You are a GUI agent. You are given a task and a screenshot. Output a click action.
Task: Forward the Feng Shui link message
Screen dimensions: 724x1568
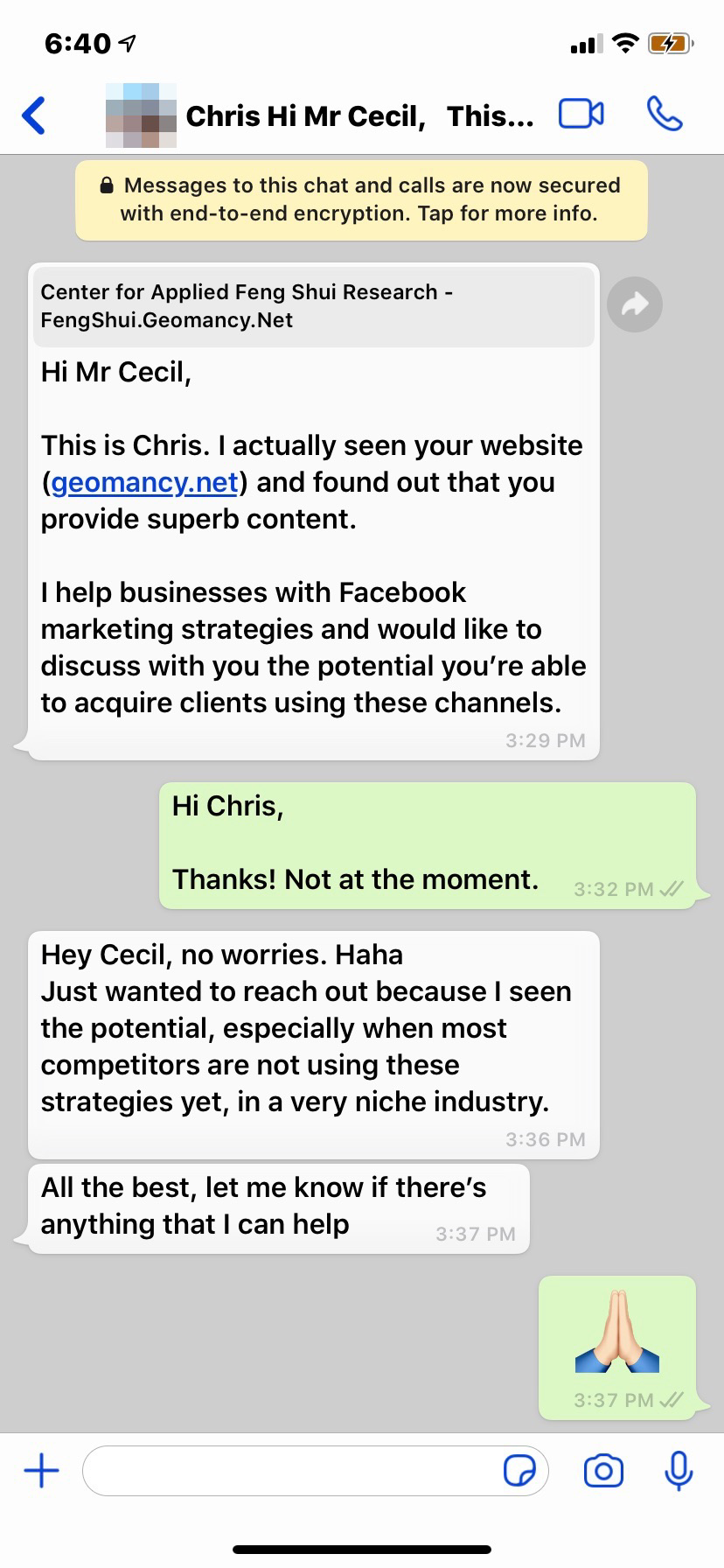(x=634, y=304)
